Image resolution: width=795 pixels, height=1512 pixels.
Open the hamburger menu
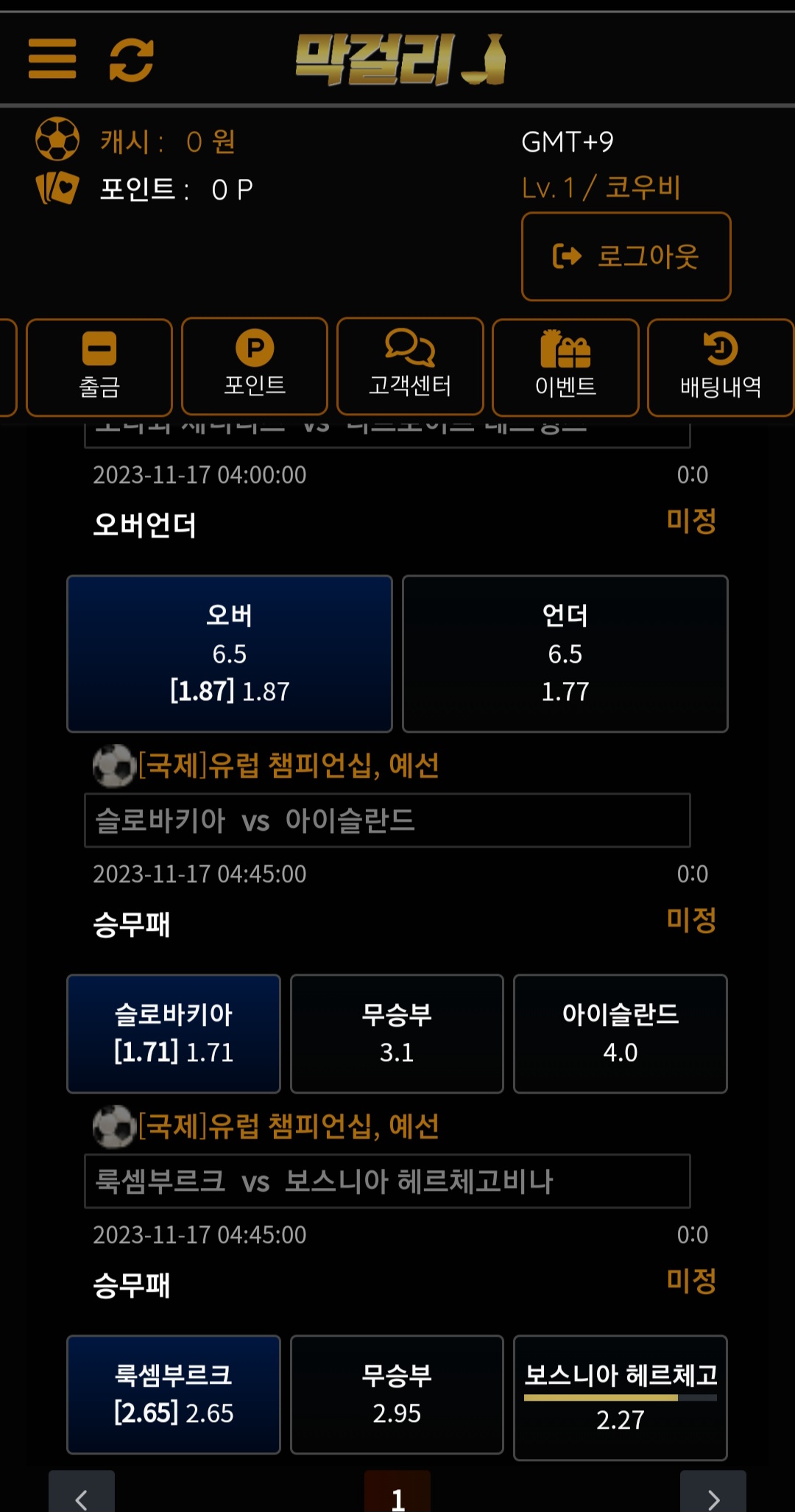[52, 59]
